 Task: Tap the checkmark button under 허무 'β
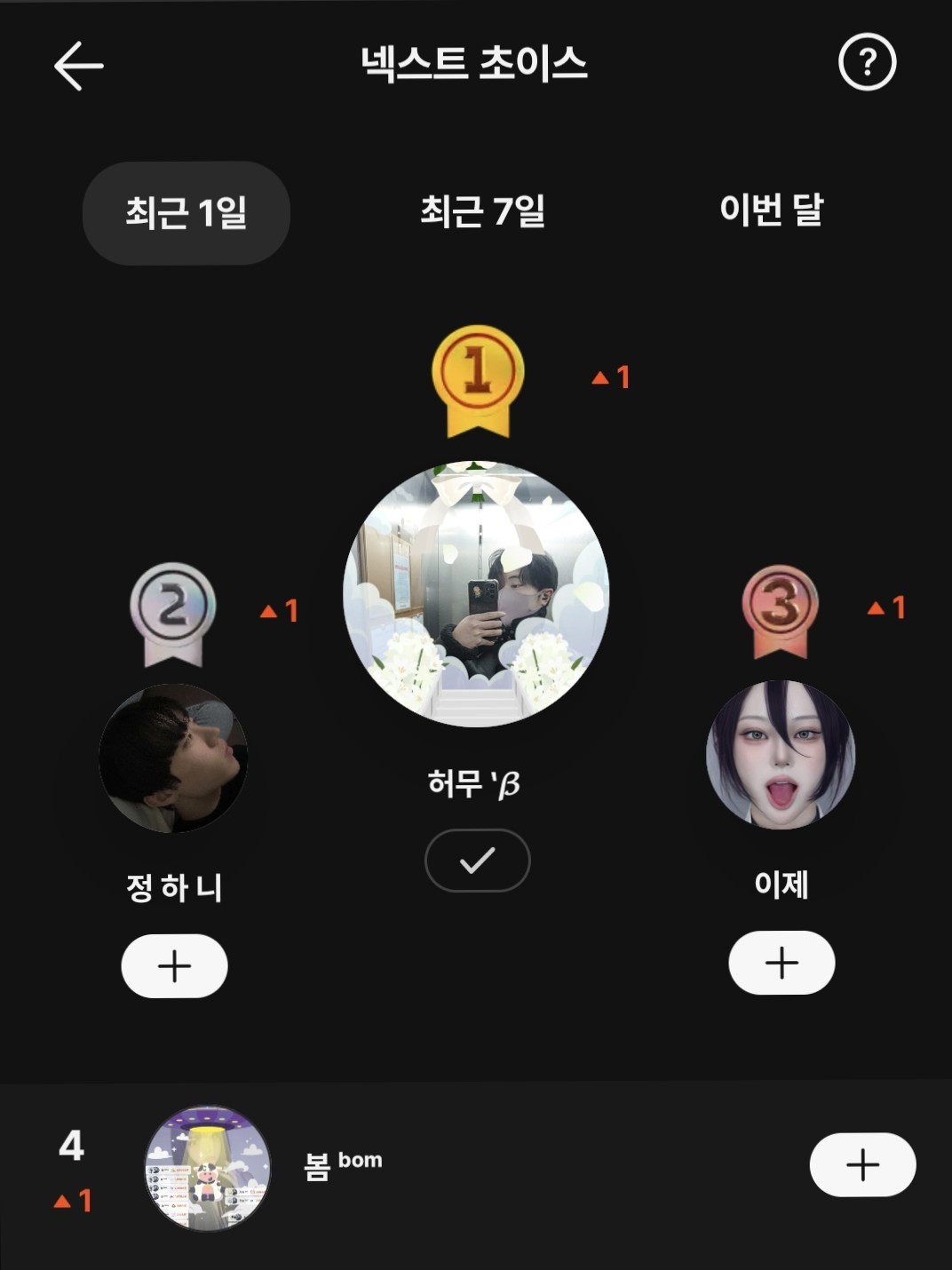tap(477, 860)
